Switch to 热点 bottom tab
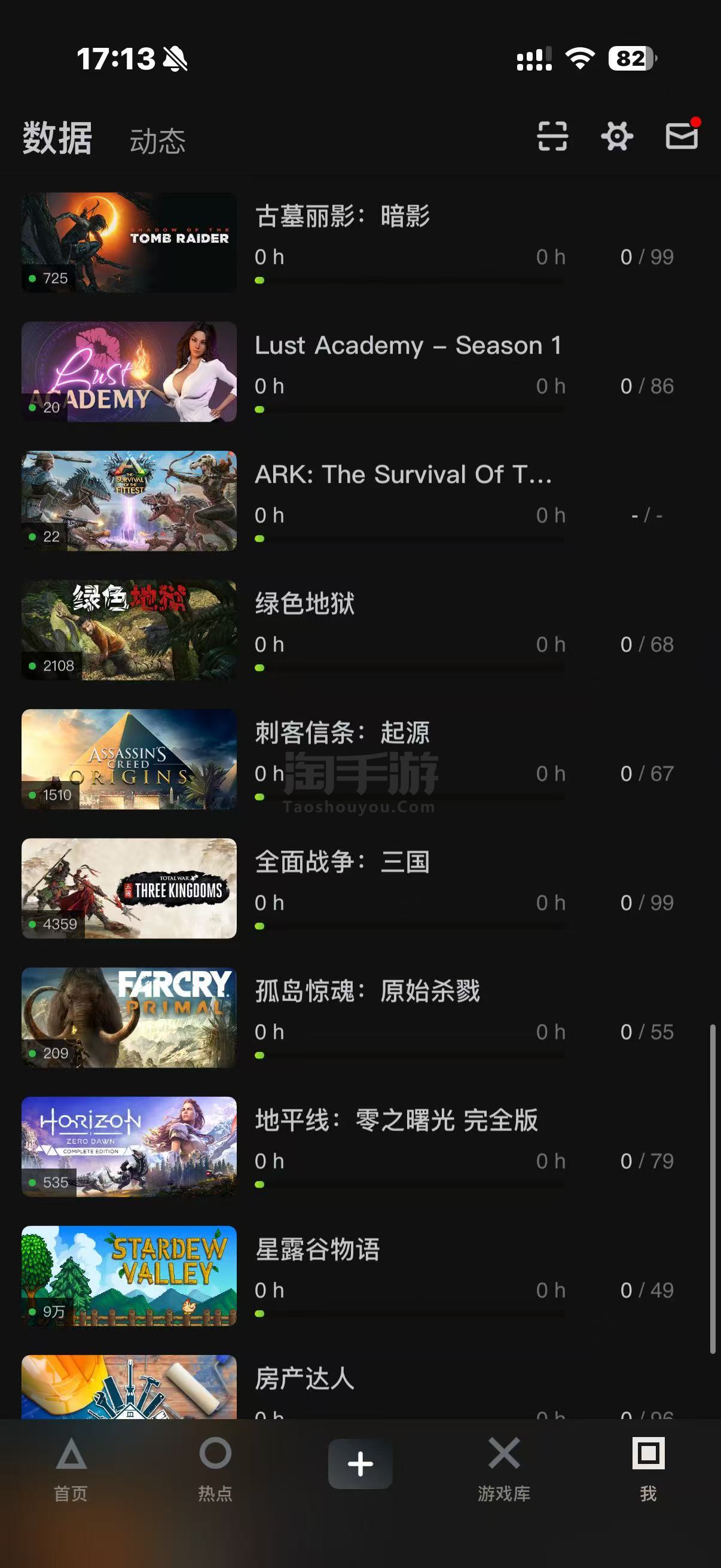721x1568 pixels. click(215, 1468)
